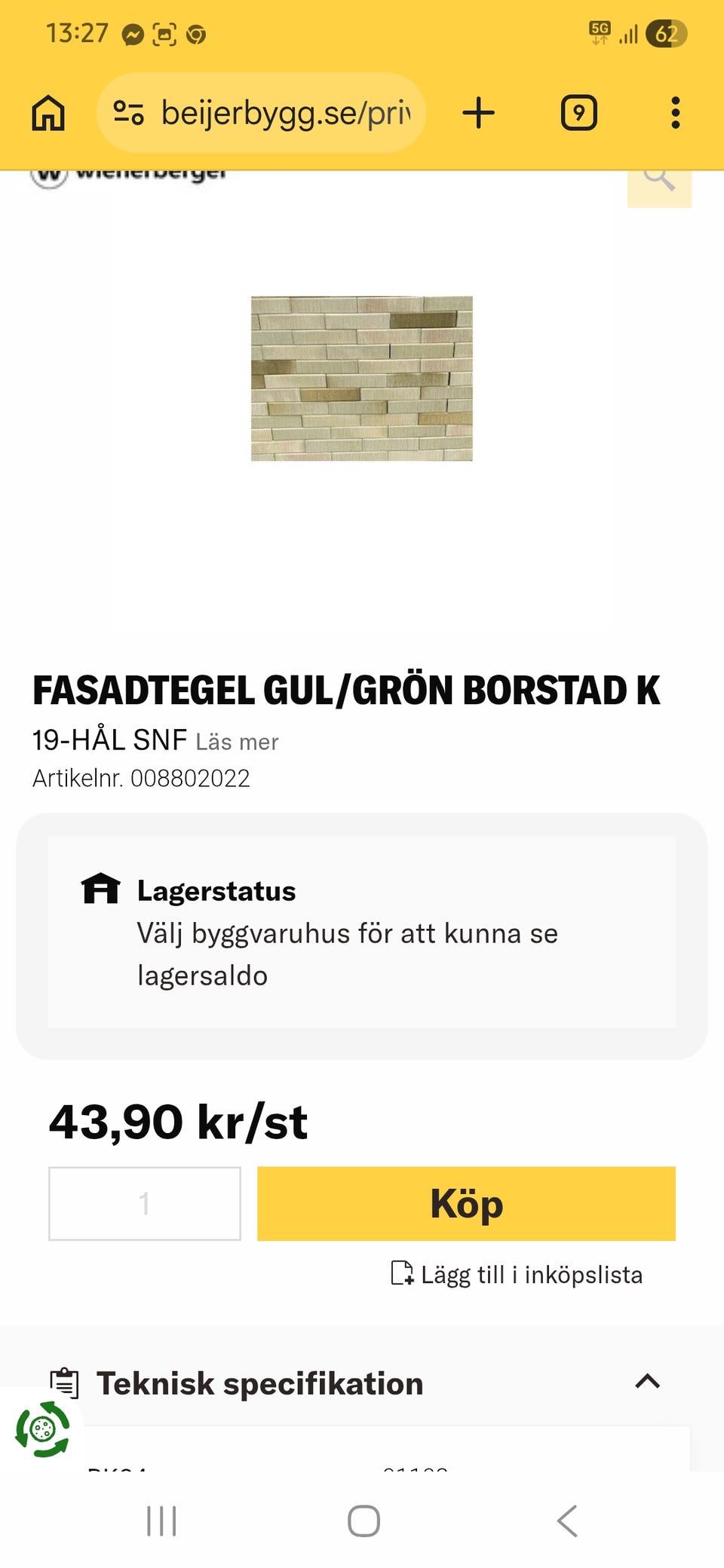724x1568 pixels.
Task: Select Lägg till i inköpslista
Action: pos(532,1274)
